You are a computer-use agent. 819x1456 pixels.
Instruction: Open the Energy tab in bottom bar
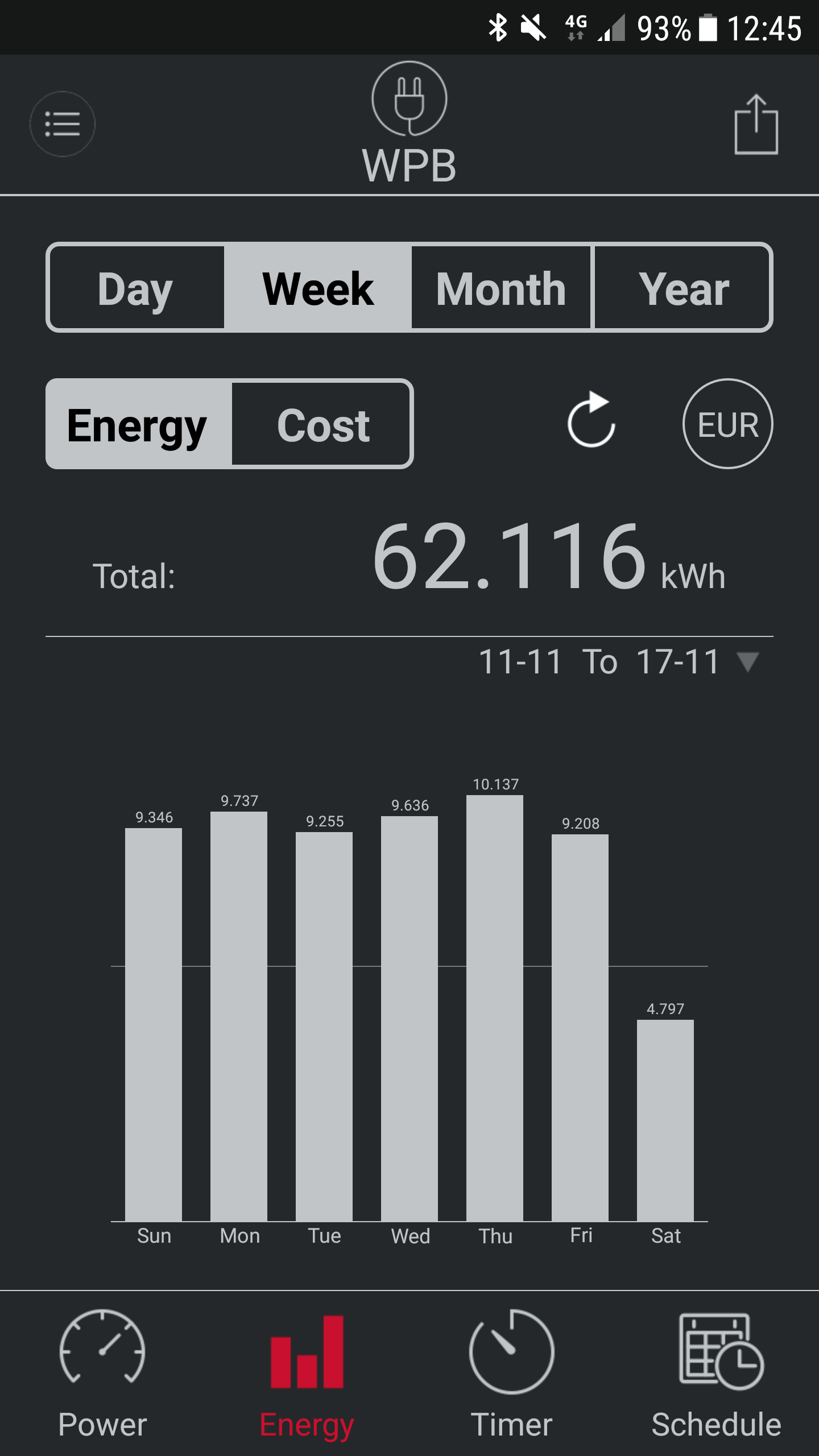(x=307, y=1374)
